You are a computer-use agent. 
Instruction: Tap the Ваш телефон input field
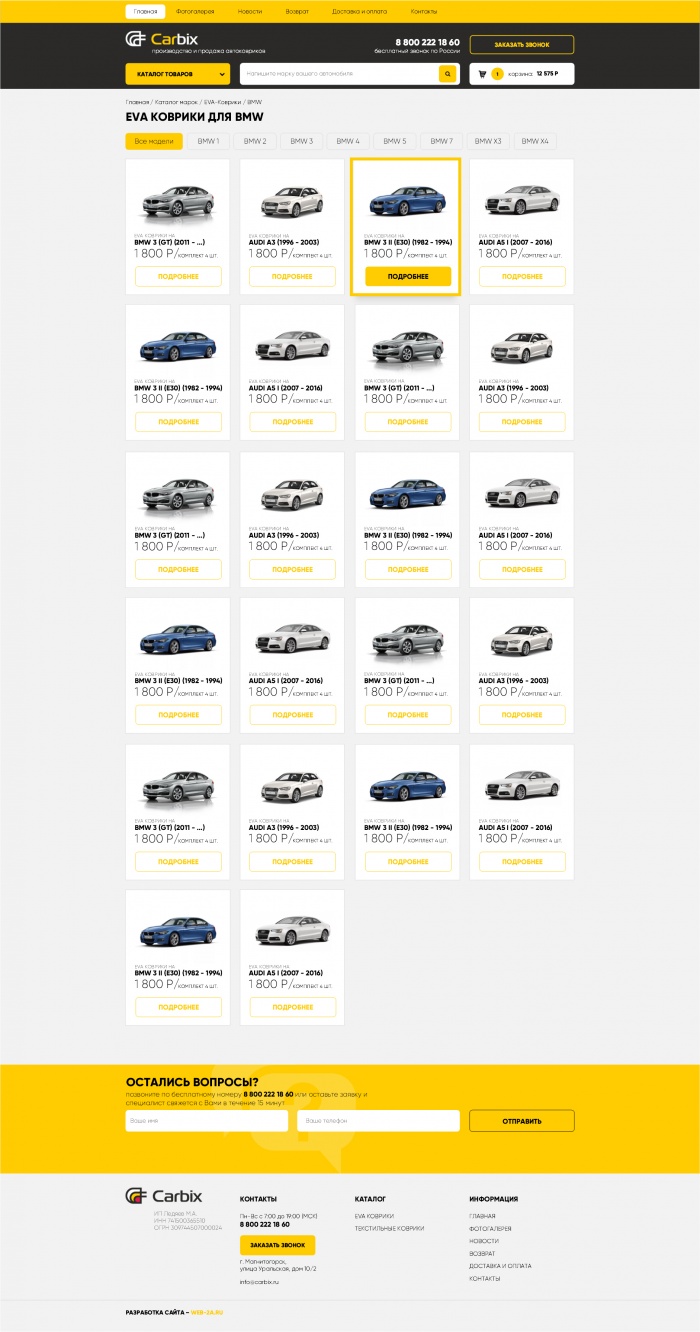(378, 1120)
